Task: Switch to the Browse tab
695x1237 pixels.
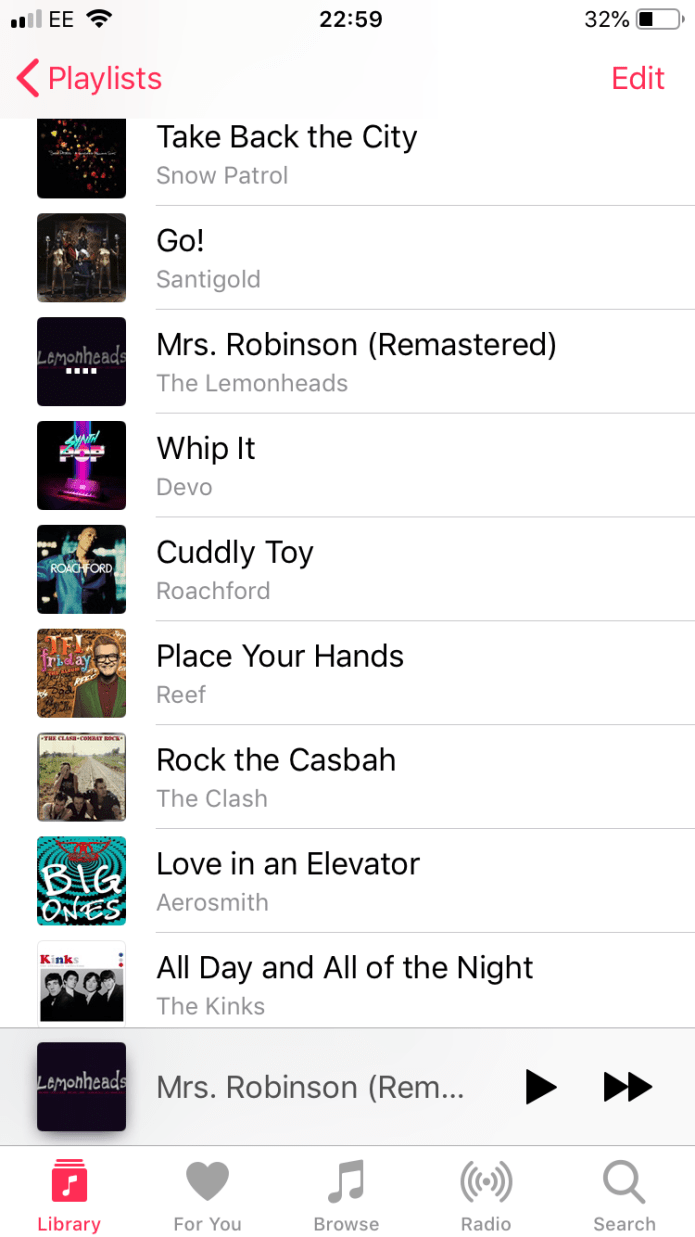Action: point(346,1195)
